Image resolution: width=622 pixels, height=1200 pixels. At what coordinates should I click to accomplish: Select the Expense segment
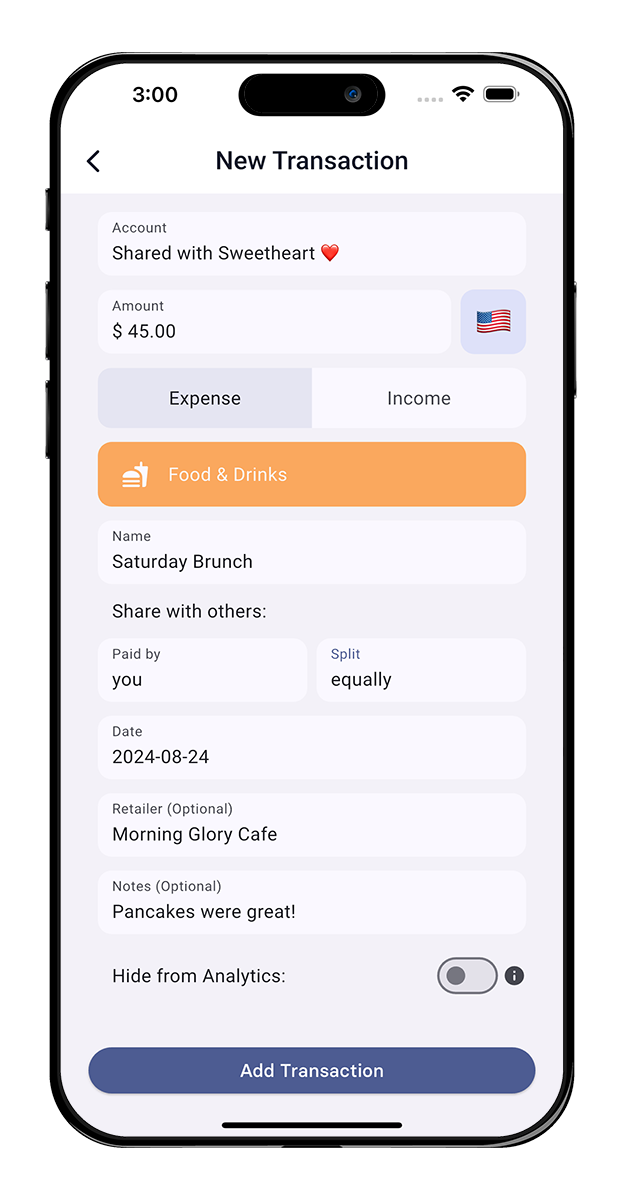[205, 398]
